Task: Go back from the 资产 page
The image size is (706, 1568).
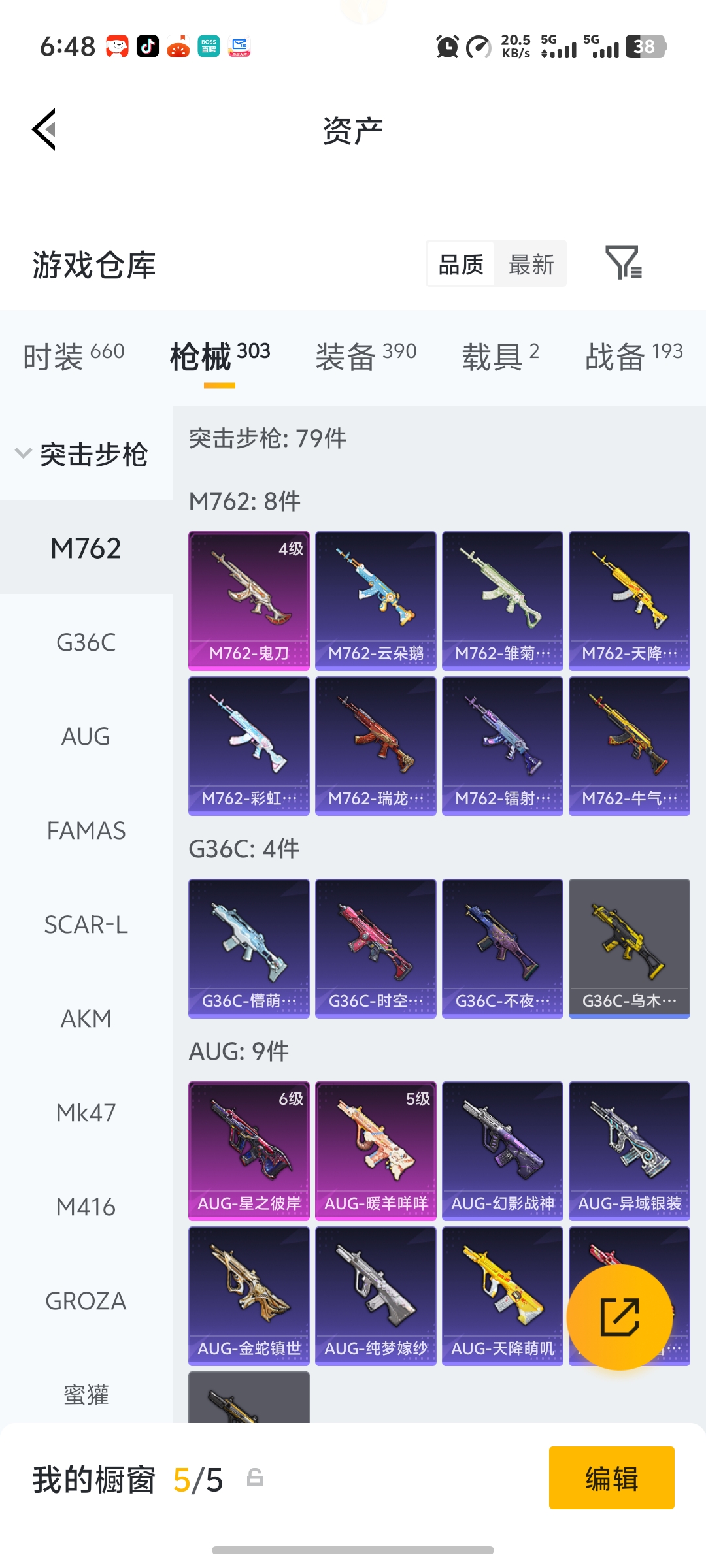Action: pos(44,129)
